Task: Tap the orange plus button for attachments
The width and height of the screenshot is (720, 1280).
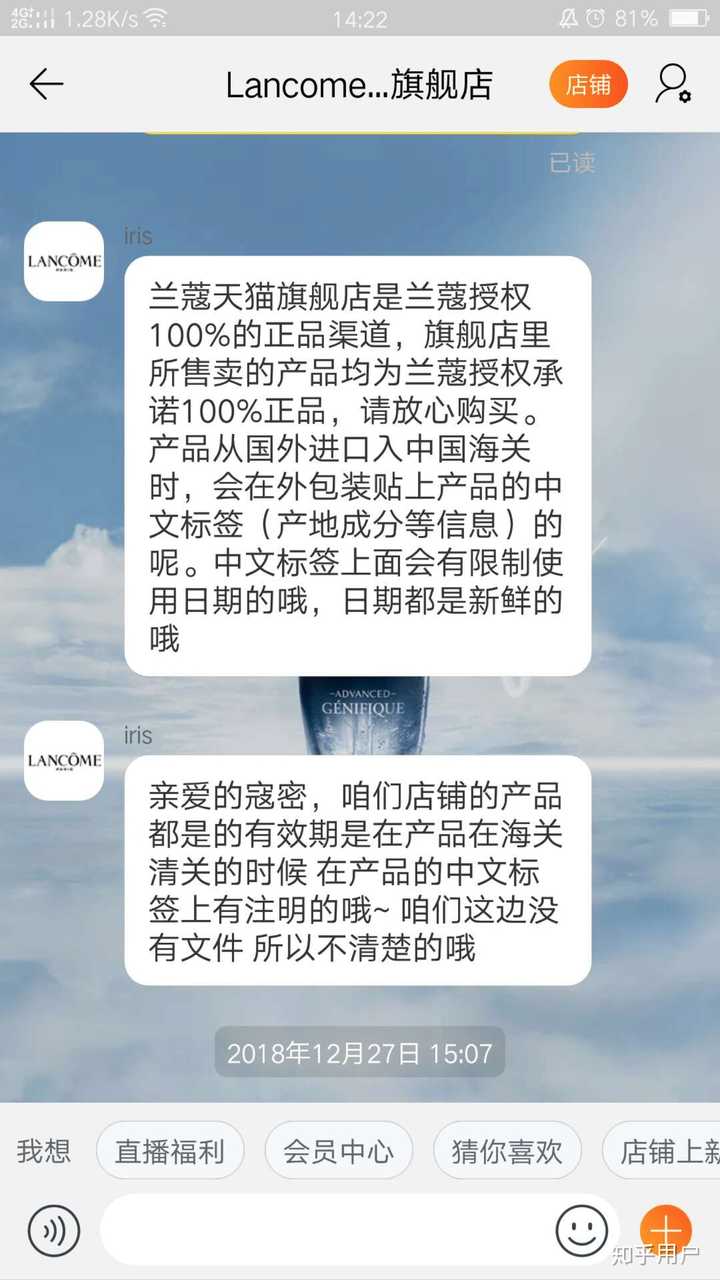Action: tap(666, 1231)
